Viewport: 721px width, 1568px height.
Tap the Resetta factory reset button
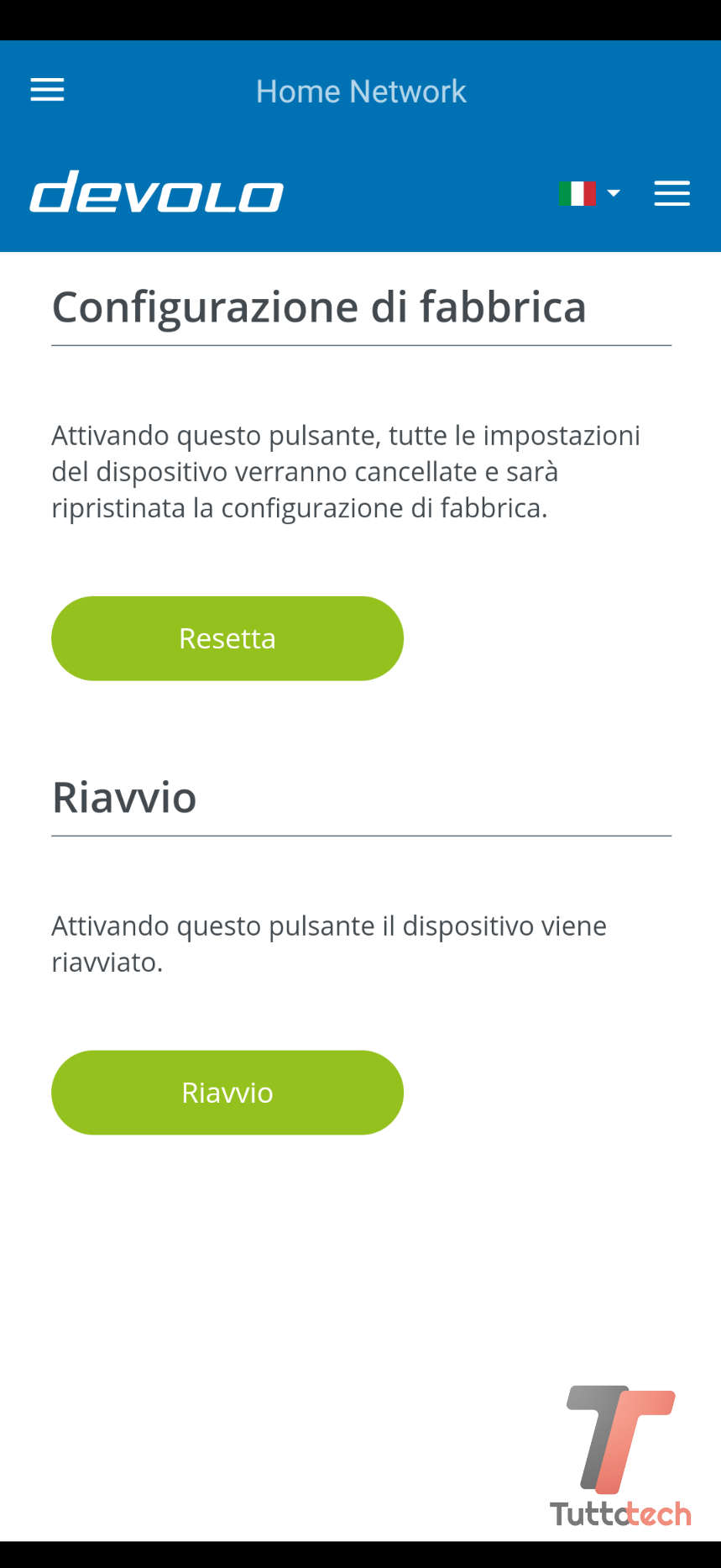click(x=227, y=638)
